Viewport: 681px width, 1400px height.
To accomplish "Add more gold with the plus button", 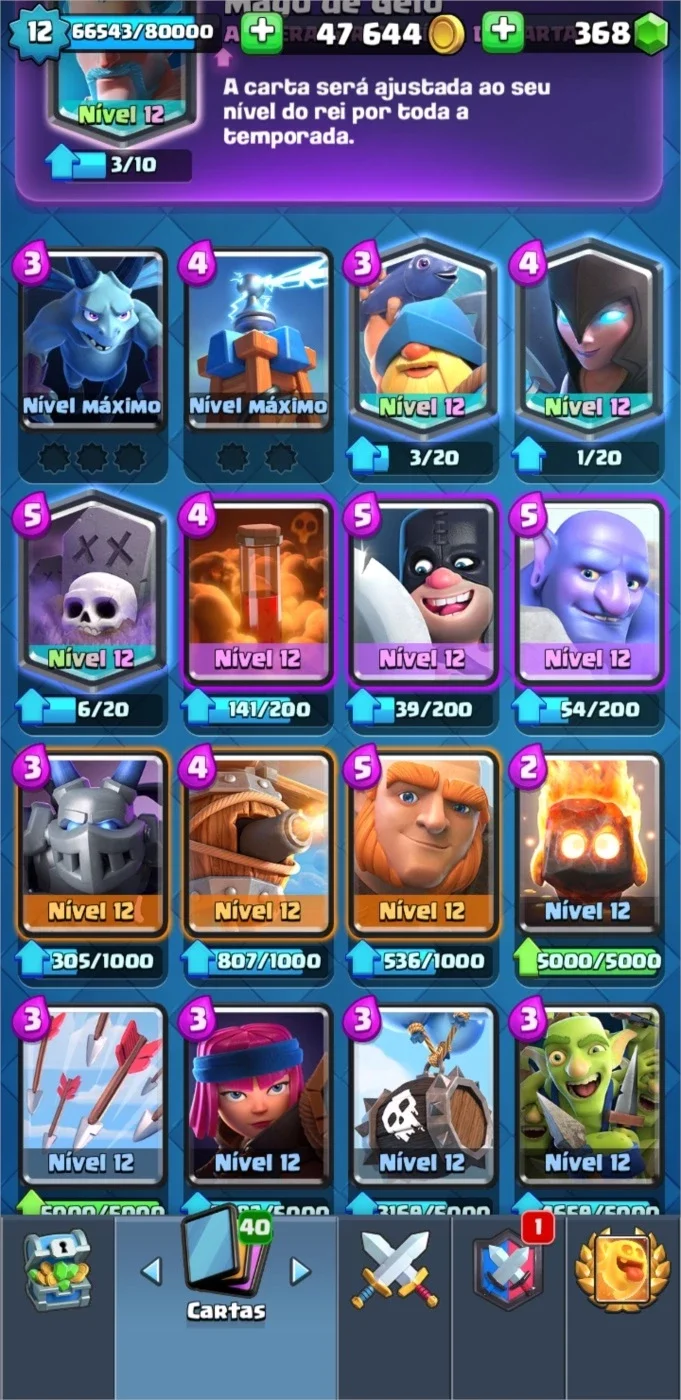I will coord(262,32).
